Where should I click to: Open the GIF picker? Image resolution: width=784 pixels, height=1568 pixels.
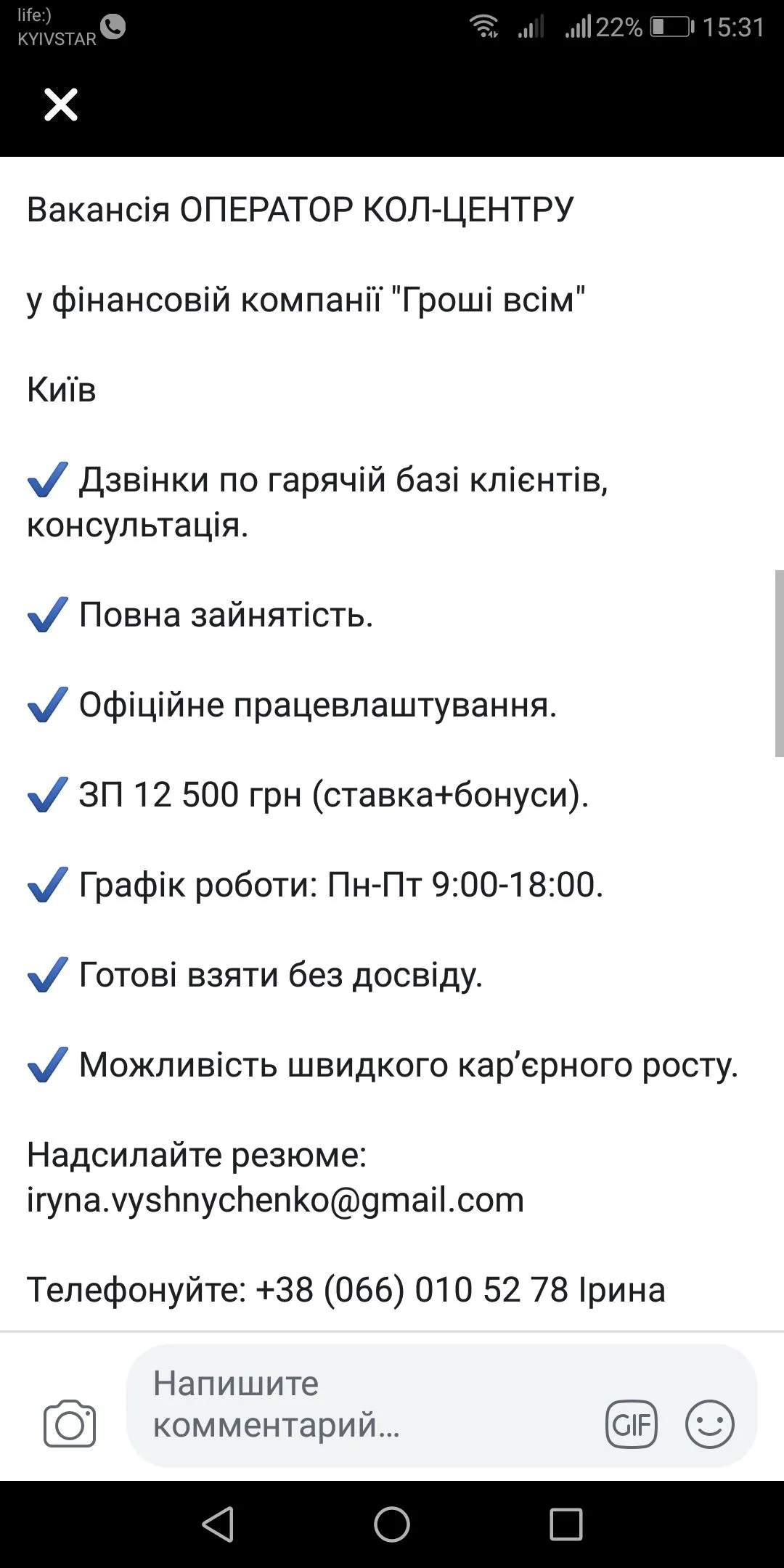tap(631, 1424)
